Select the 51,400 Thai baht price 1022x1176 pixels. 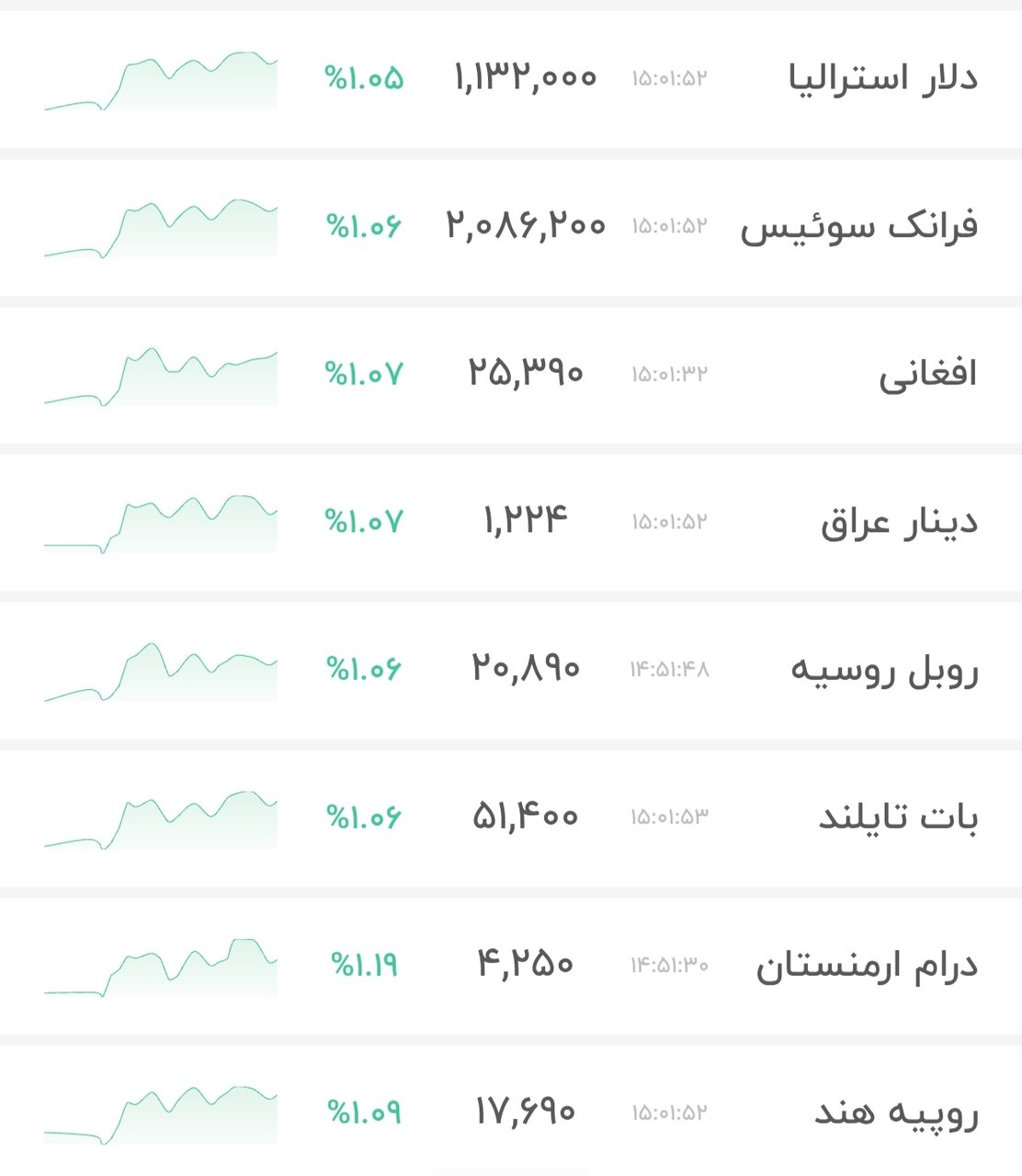[527, 816]
